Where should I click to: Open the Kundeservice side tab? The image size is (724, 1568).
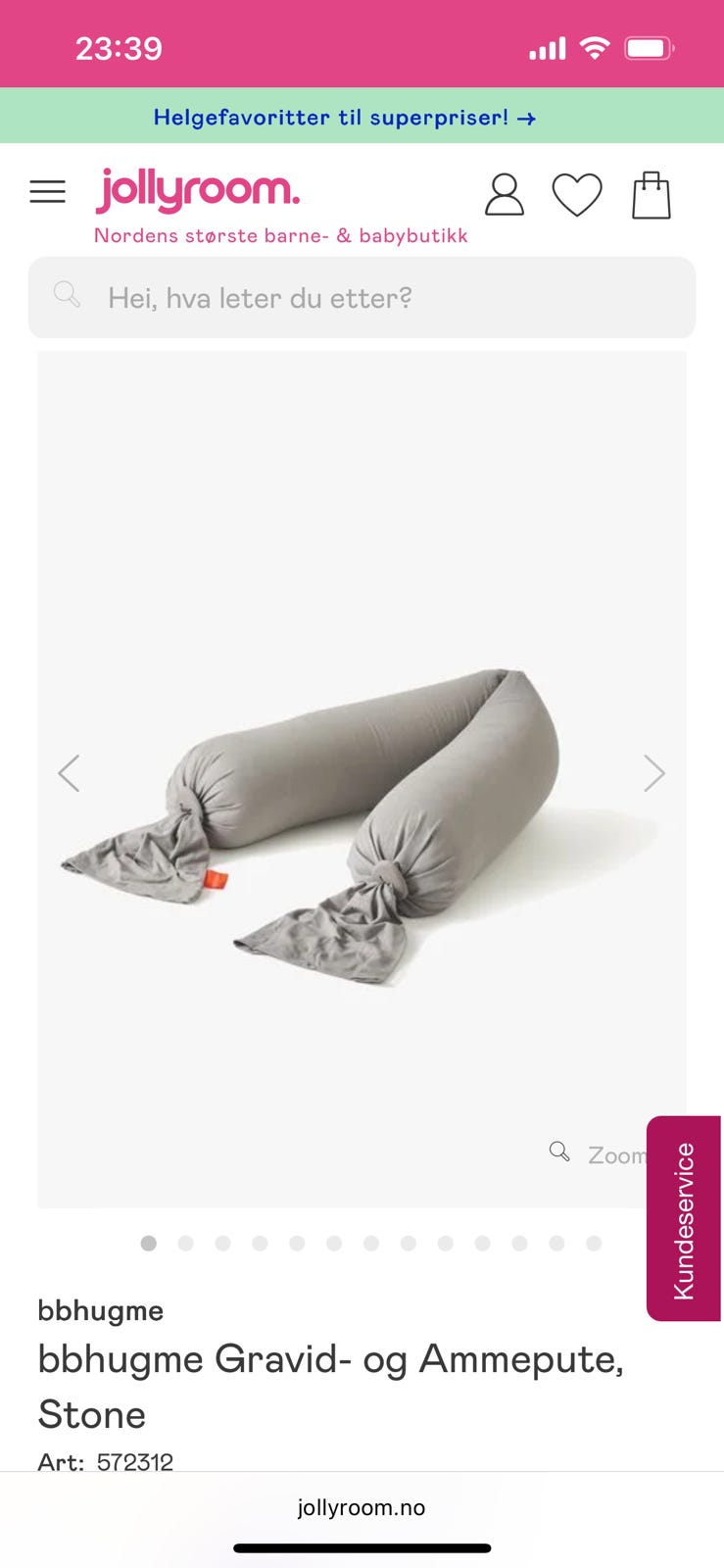coord(684,1220)
